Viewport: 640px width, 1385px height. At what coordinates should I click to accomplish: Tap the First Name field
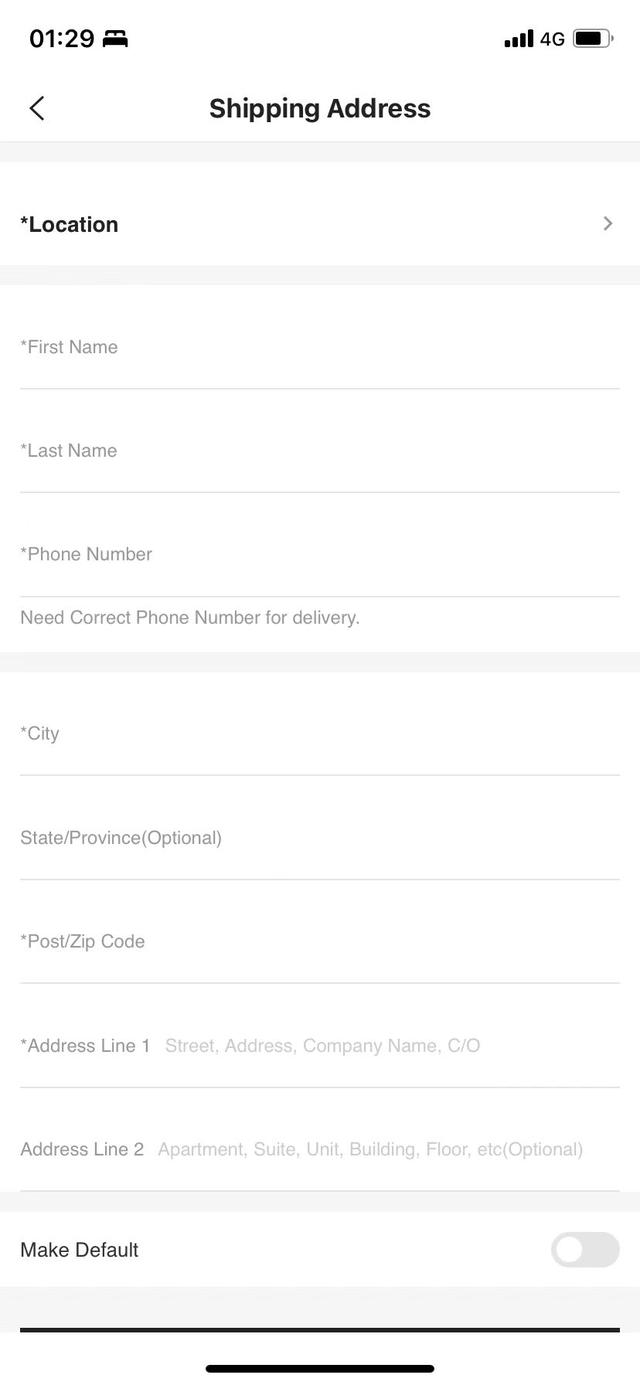click(x=320, y=347)
